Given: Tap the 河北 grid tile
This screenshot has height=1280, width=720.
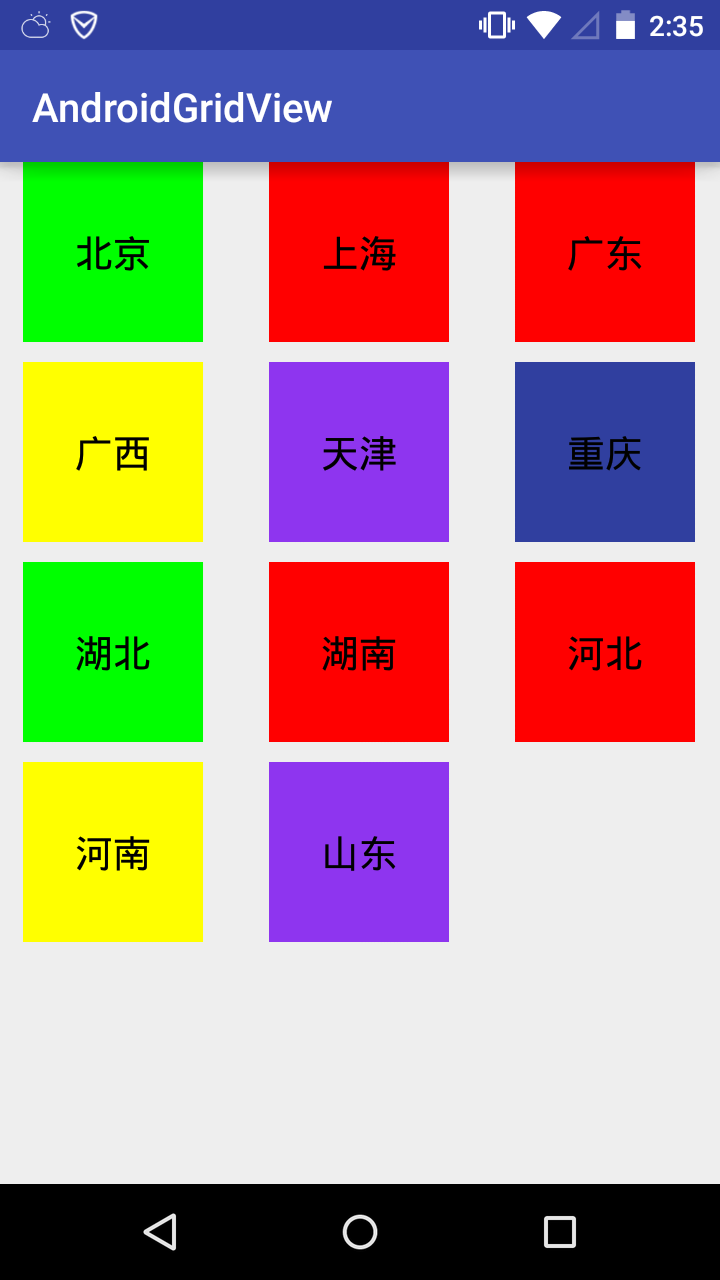Looking at the screenshot, I should coord(605,652).
